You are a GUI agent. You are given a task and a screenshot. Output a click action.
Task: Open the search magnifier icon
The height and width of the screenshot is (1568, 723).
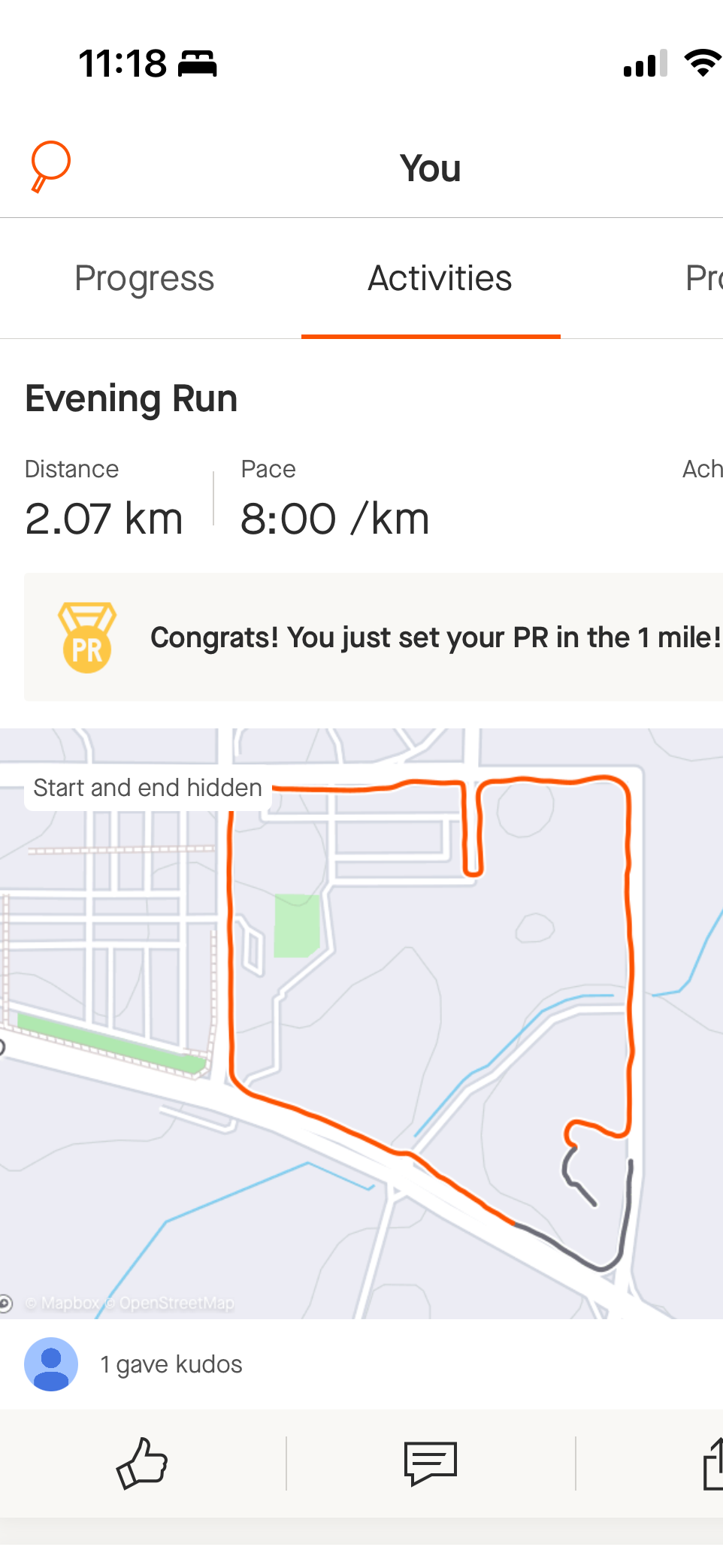(x=50, y=166)
